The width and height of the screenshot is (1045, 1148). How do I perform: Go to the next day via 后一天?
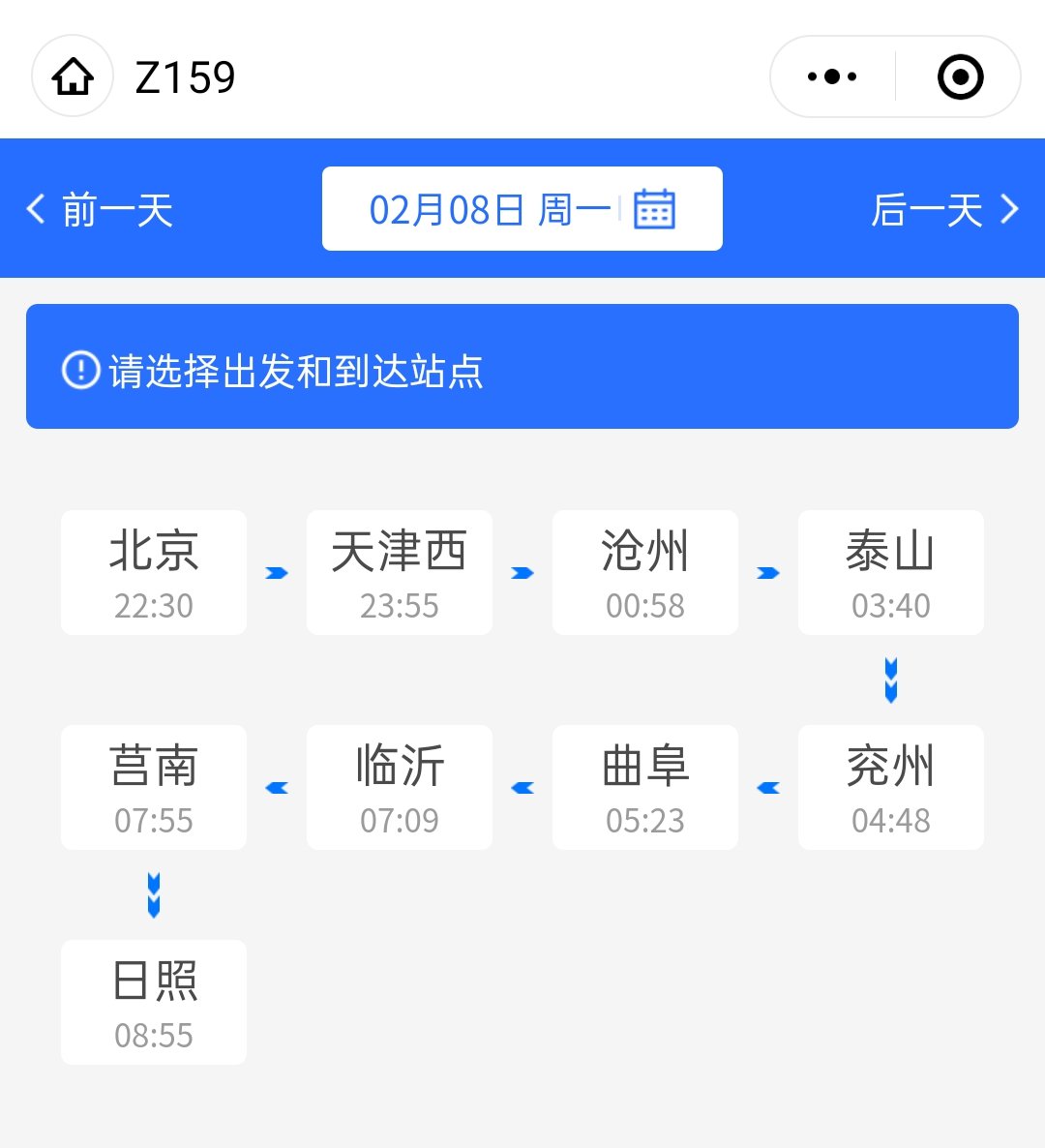pos(929,211)
